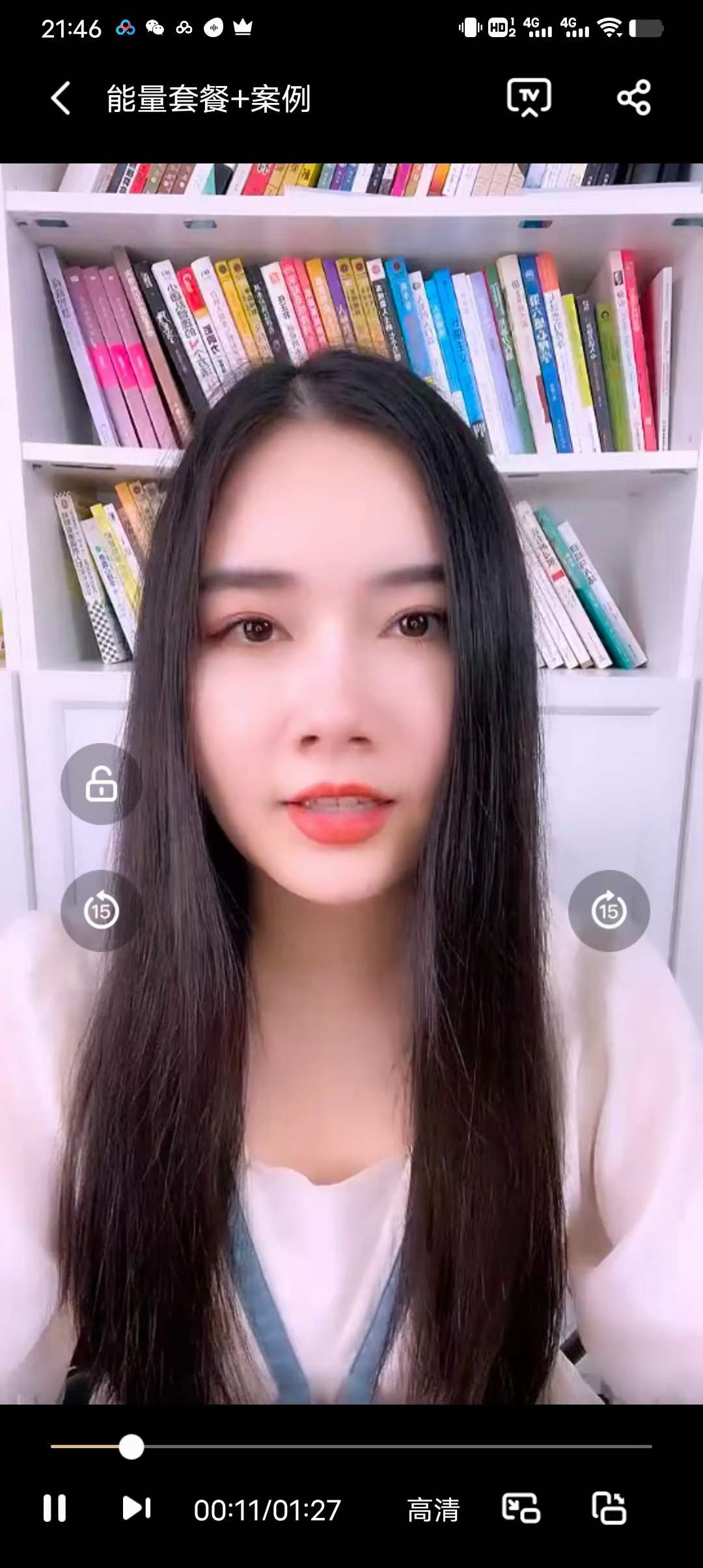Skip forward 15 seconds

609,910
